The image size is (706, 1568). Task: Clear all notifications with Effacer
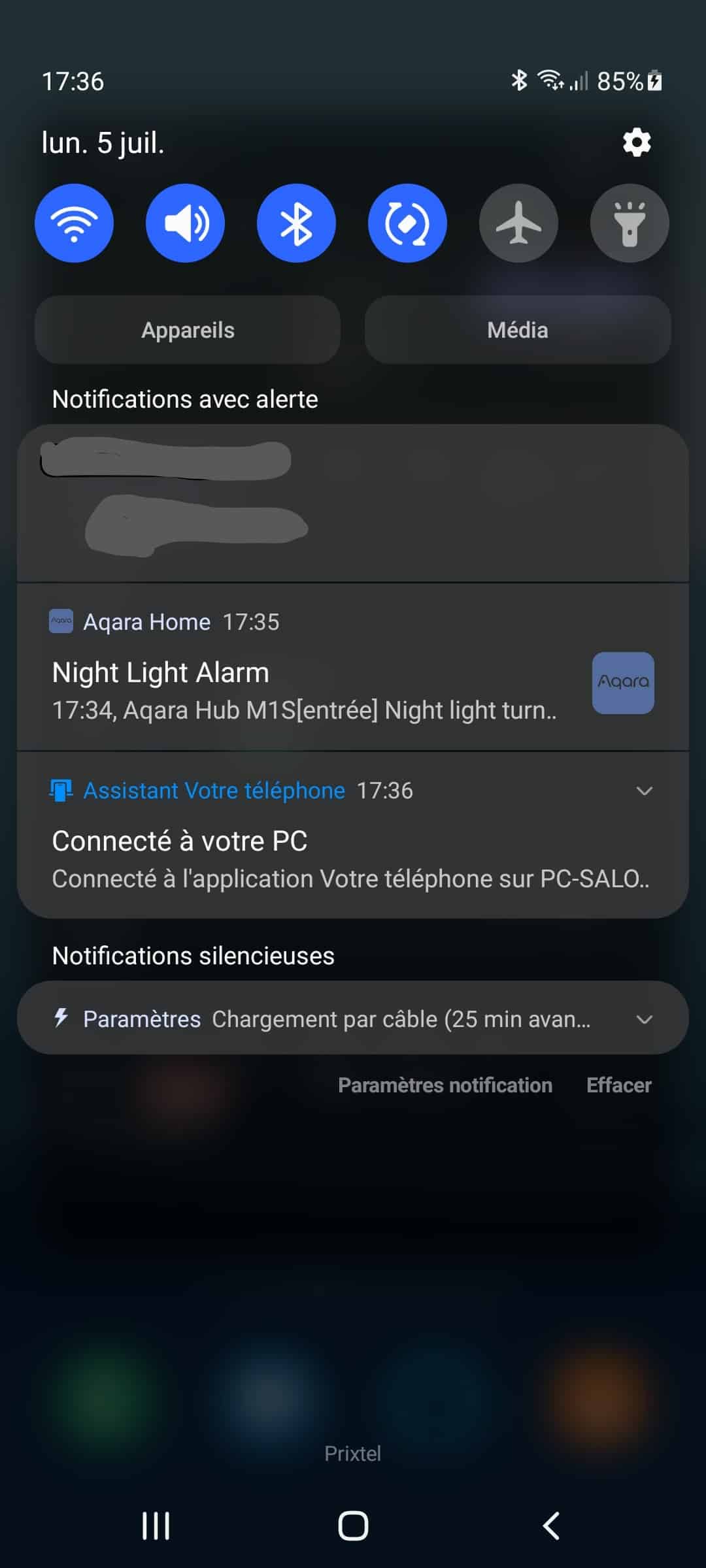(x=618, y=1085)
